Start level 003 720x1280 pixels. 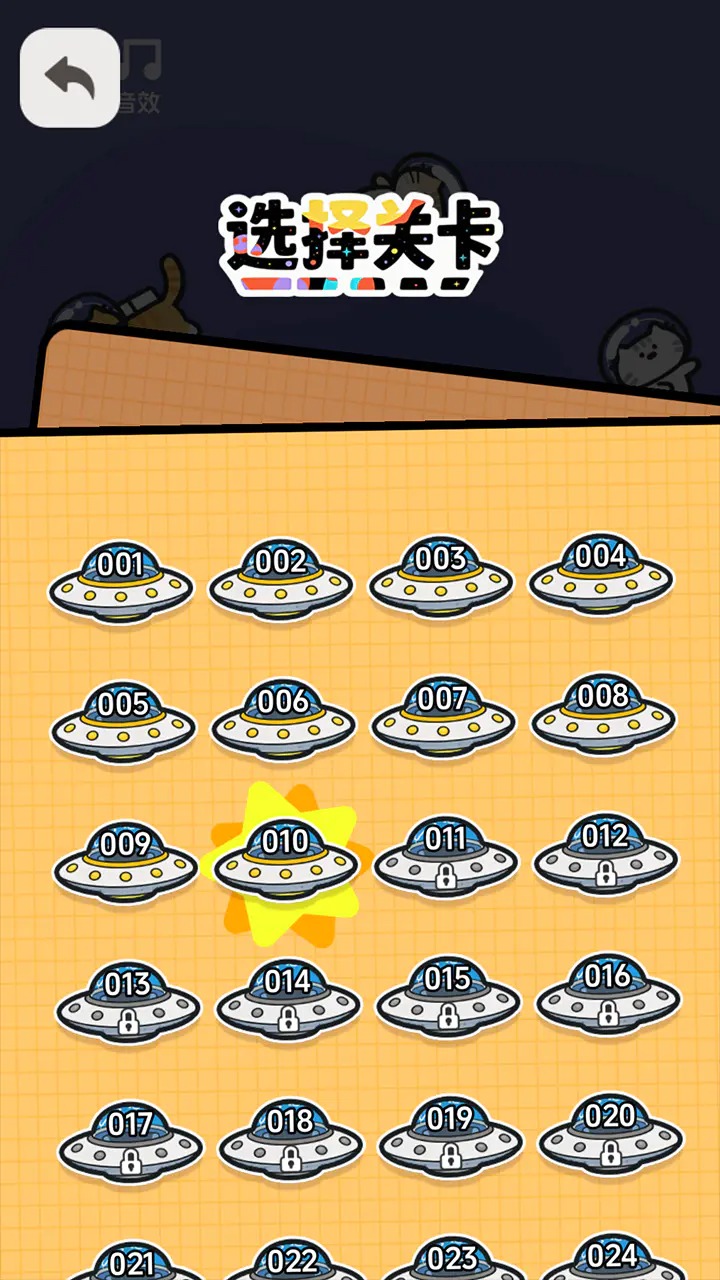[441, 575]
